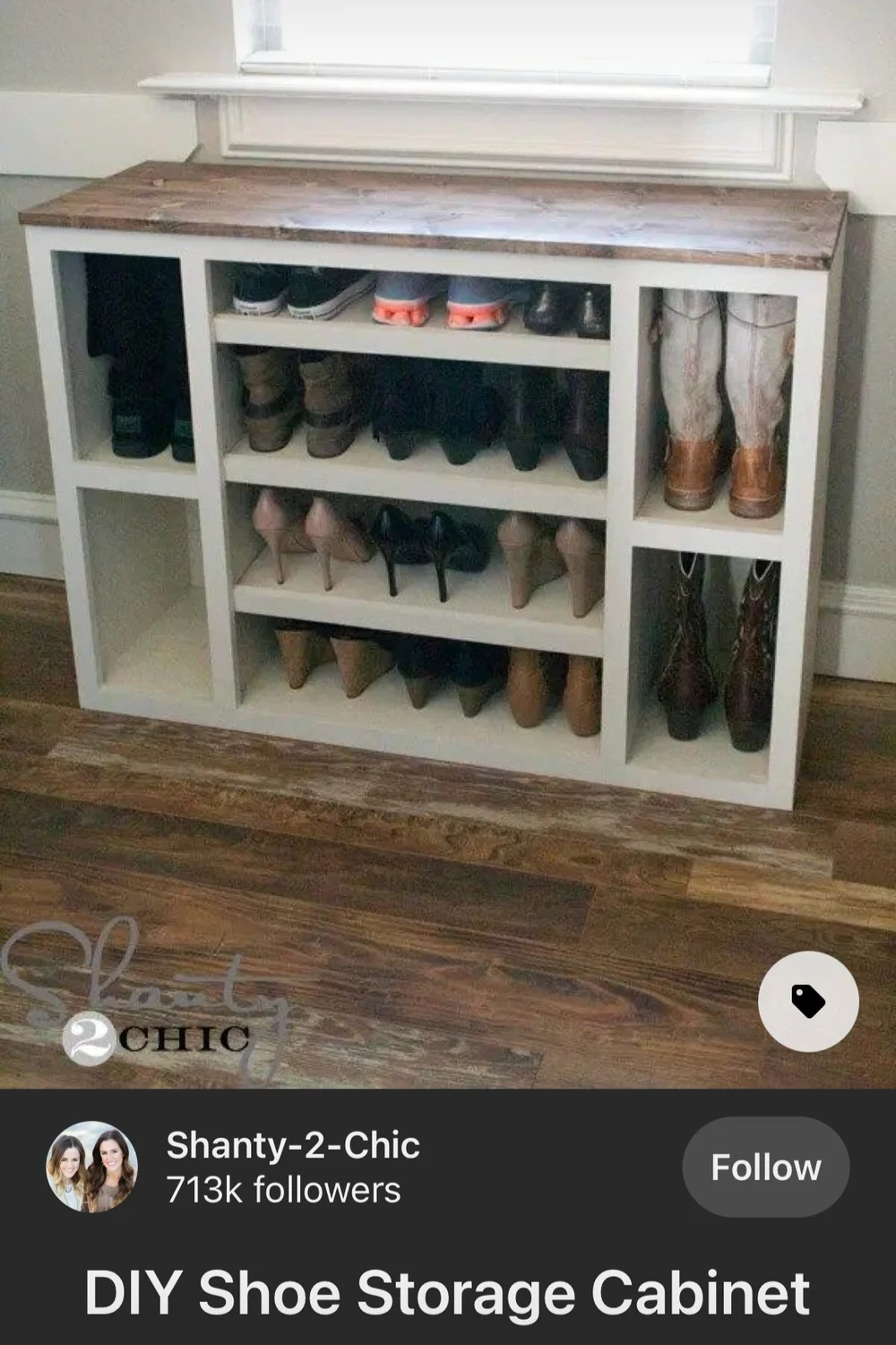Open the Shanty-2-Chic profile avatar
The image size is (896, 1345).
tap(92, 1167)
